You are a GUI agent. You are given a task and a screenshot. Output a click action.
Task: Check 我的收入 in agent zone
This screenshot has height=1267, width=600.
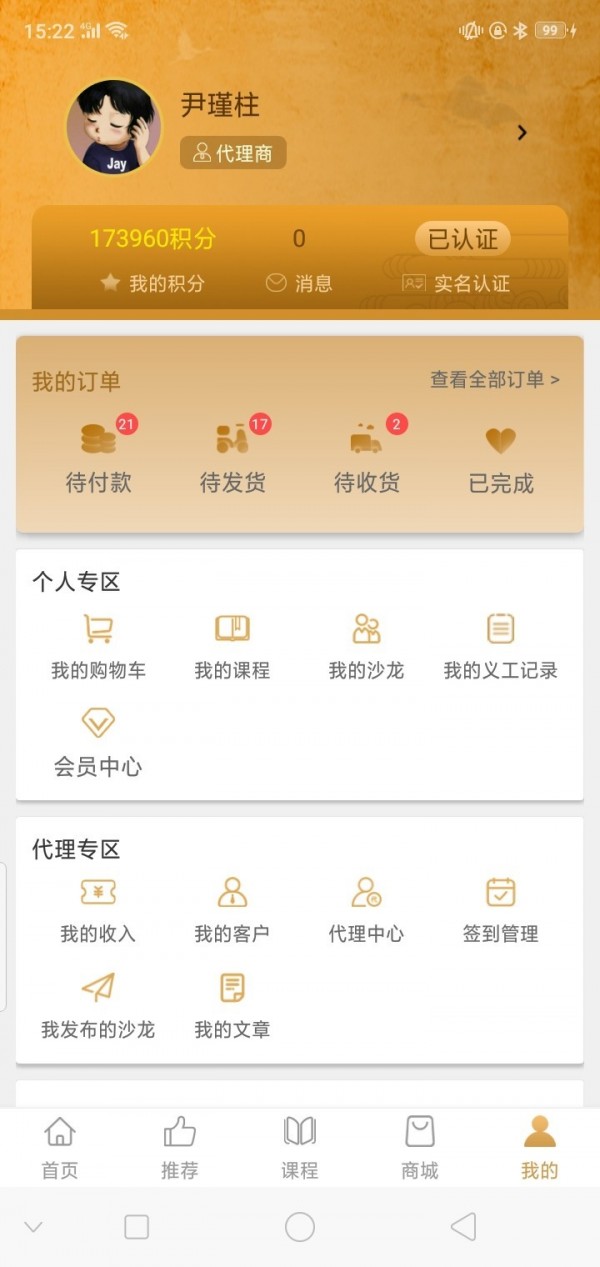point(98,909)
